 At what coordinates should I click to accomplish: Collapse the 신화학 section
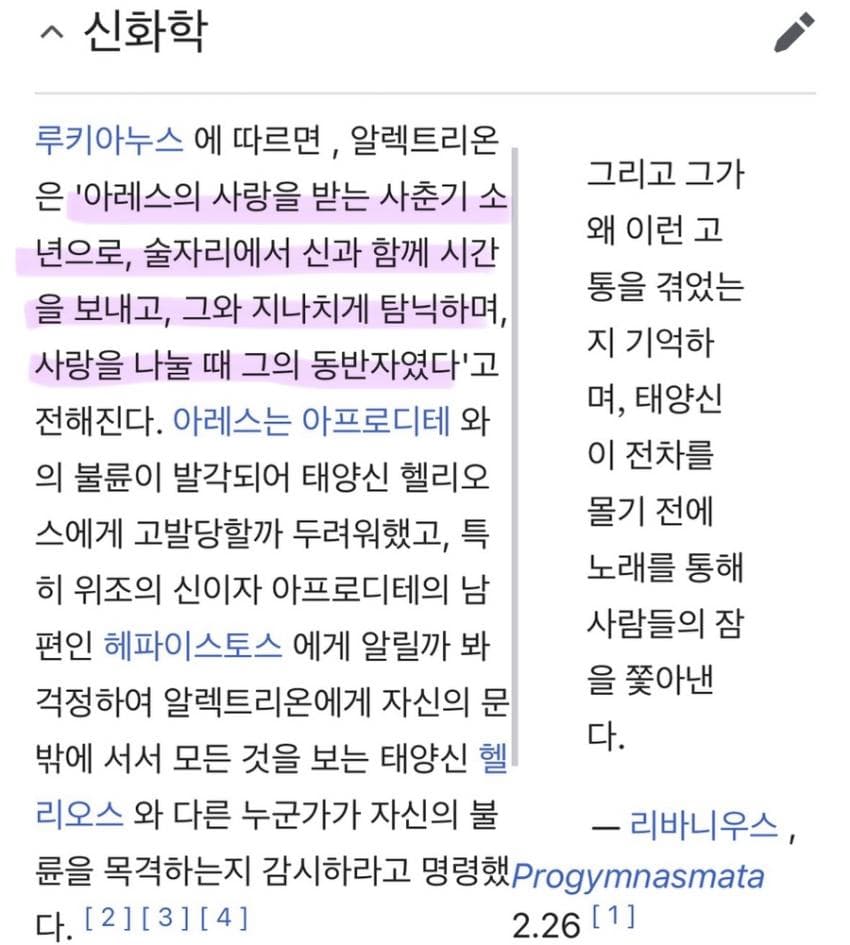[51, 33]
